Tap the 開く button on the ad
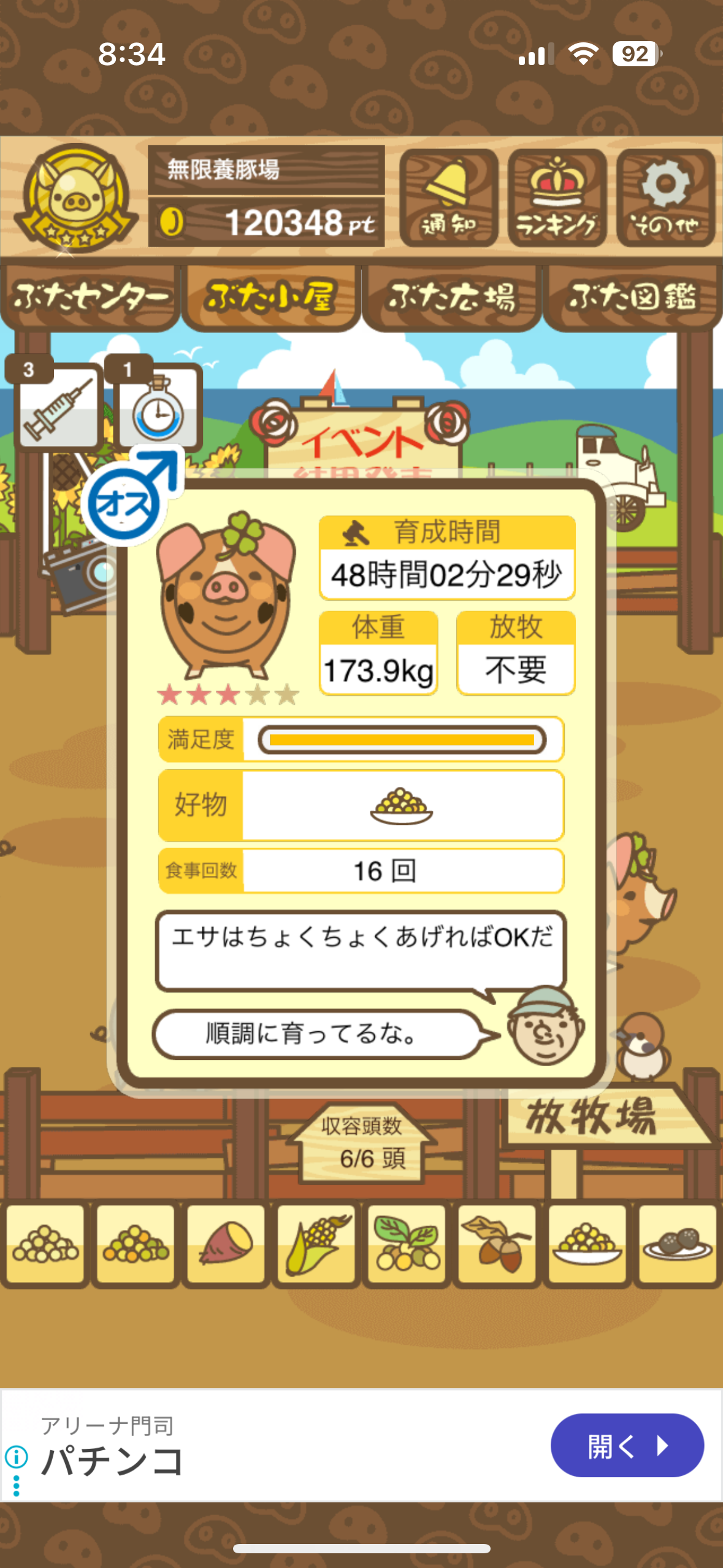Viewport: 723px width, 1568px height. (x=627, y=1446)
